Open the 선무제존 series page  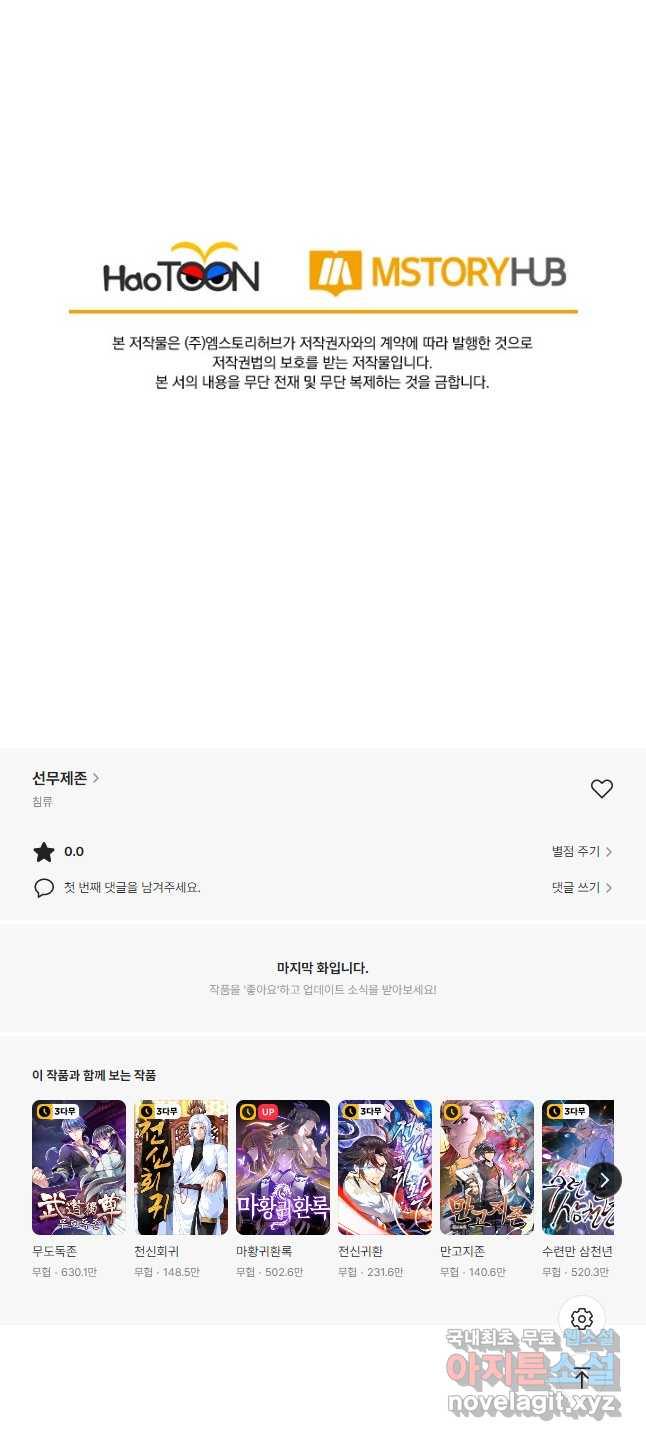point(65,778)
